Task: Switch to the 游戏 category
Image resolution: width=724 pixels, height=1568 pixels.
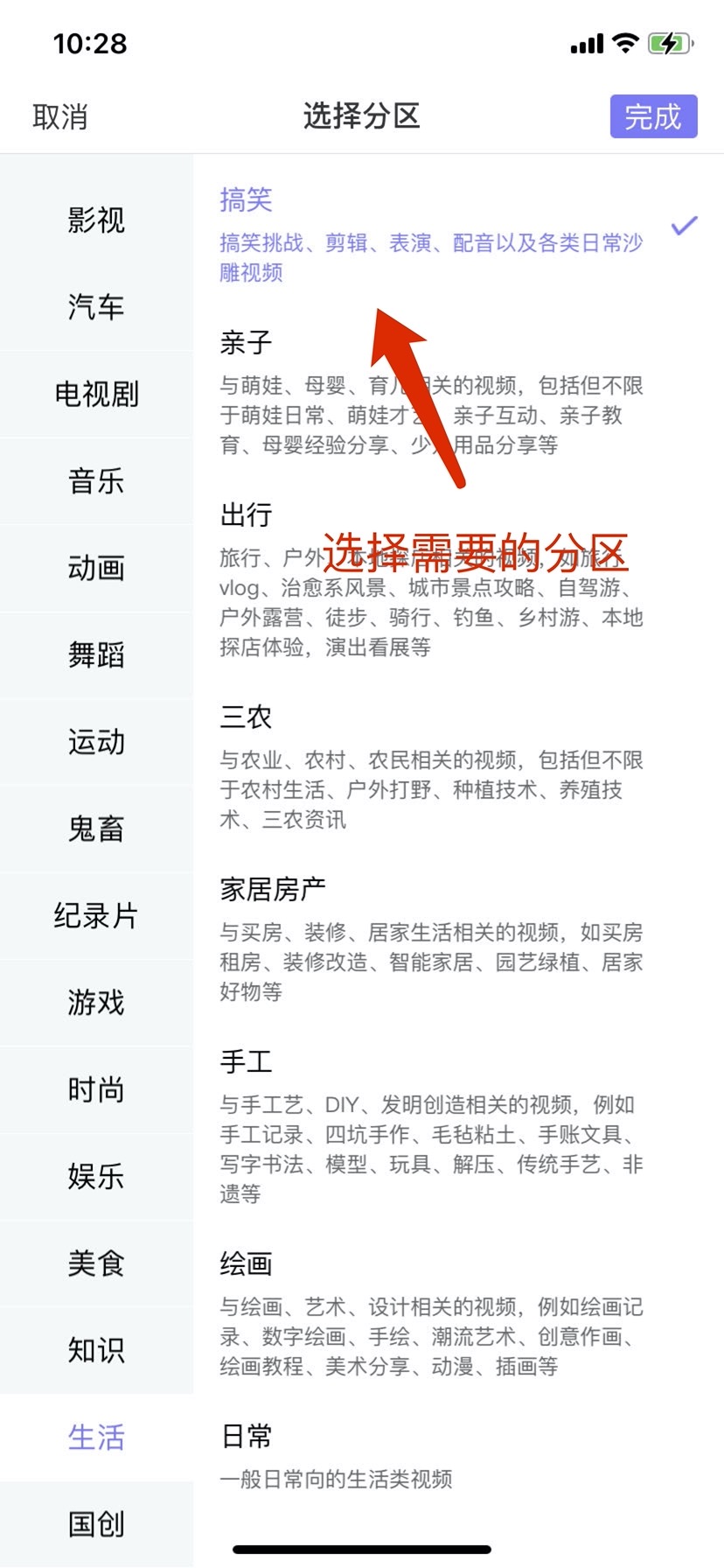Action: (96, 1003)
